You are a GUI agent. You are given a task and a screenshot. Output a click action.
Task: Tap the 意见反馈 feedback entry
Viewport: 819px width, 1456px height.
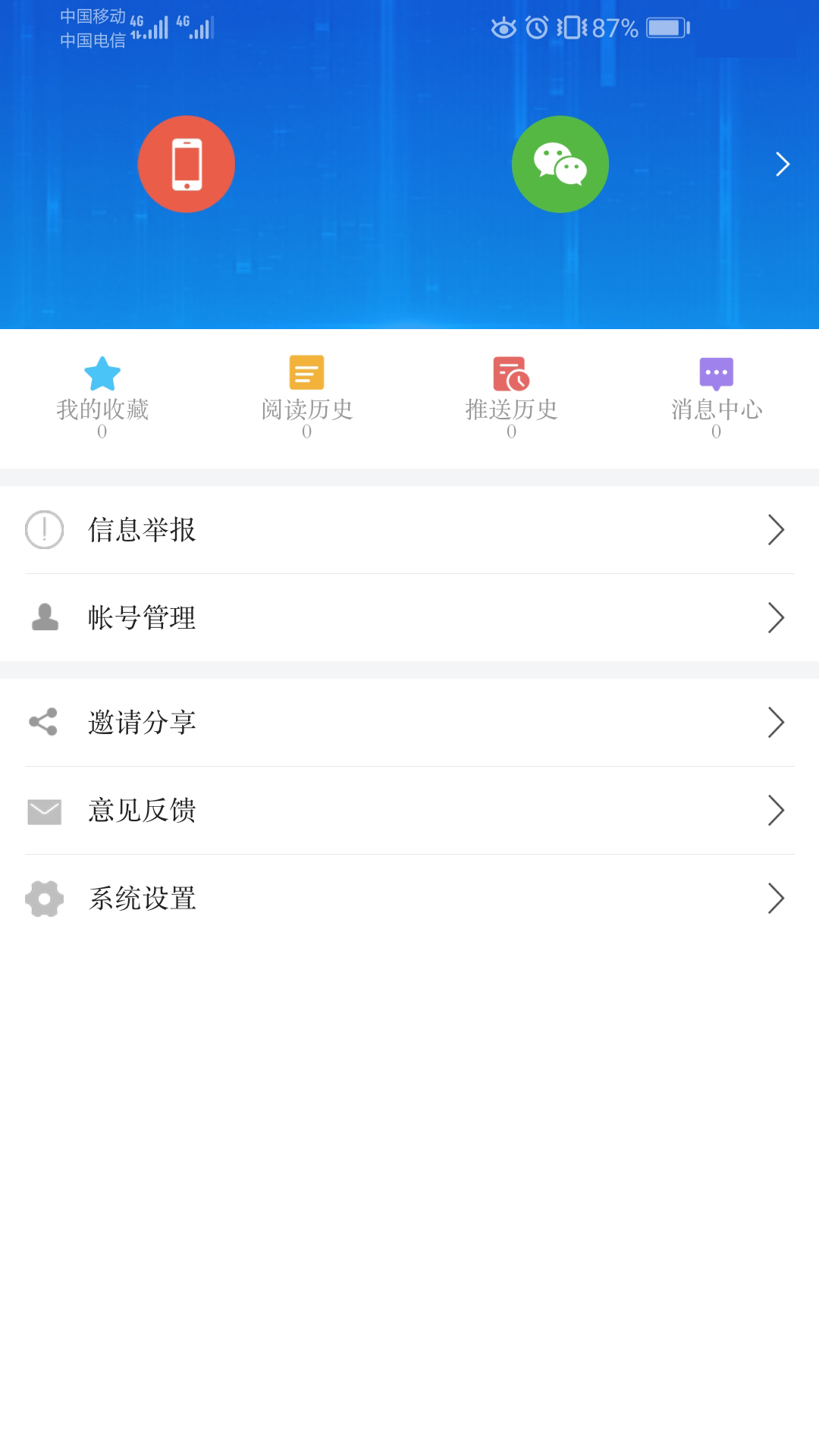[x=409, y=811]
